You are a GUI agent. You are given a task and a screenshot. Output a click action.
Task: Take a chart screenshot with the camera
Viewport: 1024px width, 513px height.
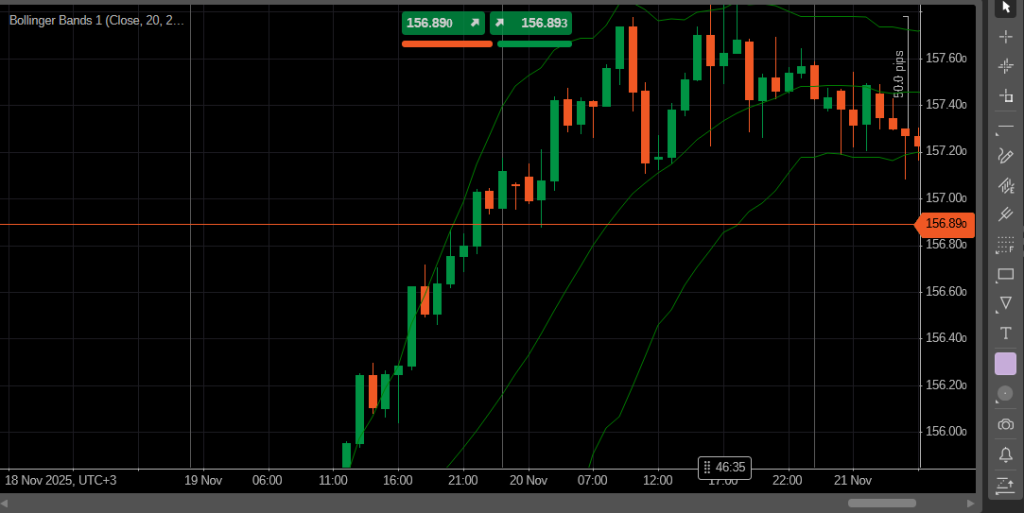tap(1006, 425)
